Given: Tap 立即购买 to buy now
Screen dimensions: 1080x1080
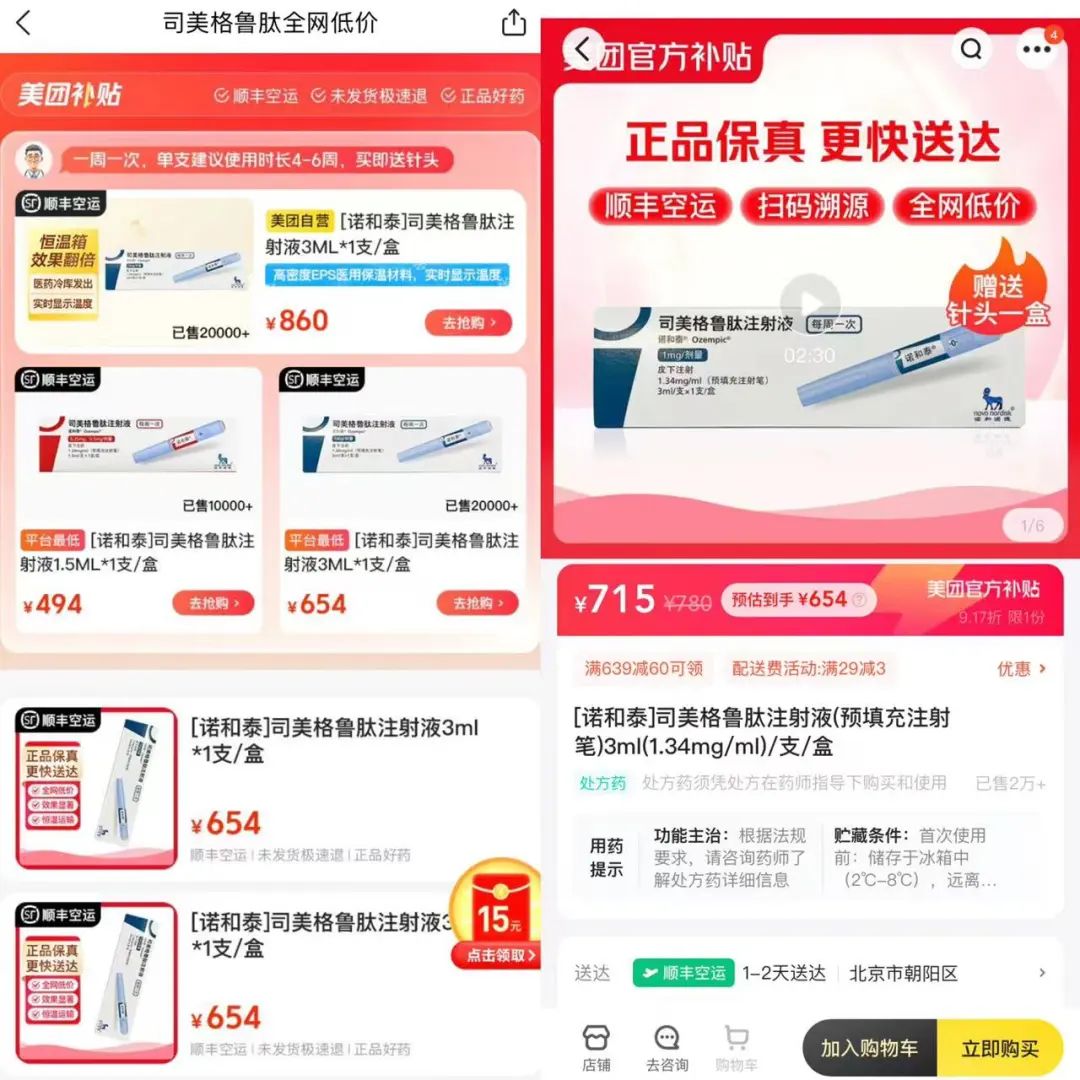Looking at the screenshot, I should (999, 1048).
